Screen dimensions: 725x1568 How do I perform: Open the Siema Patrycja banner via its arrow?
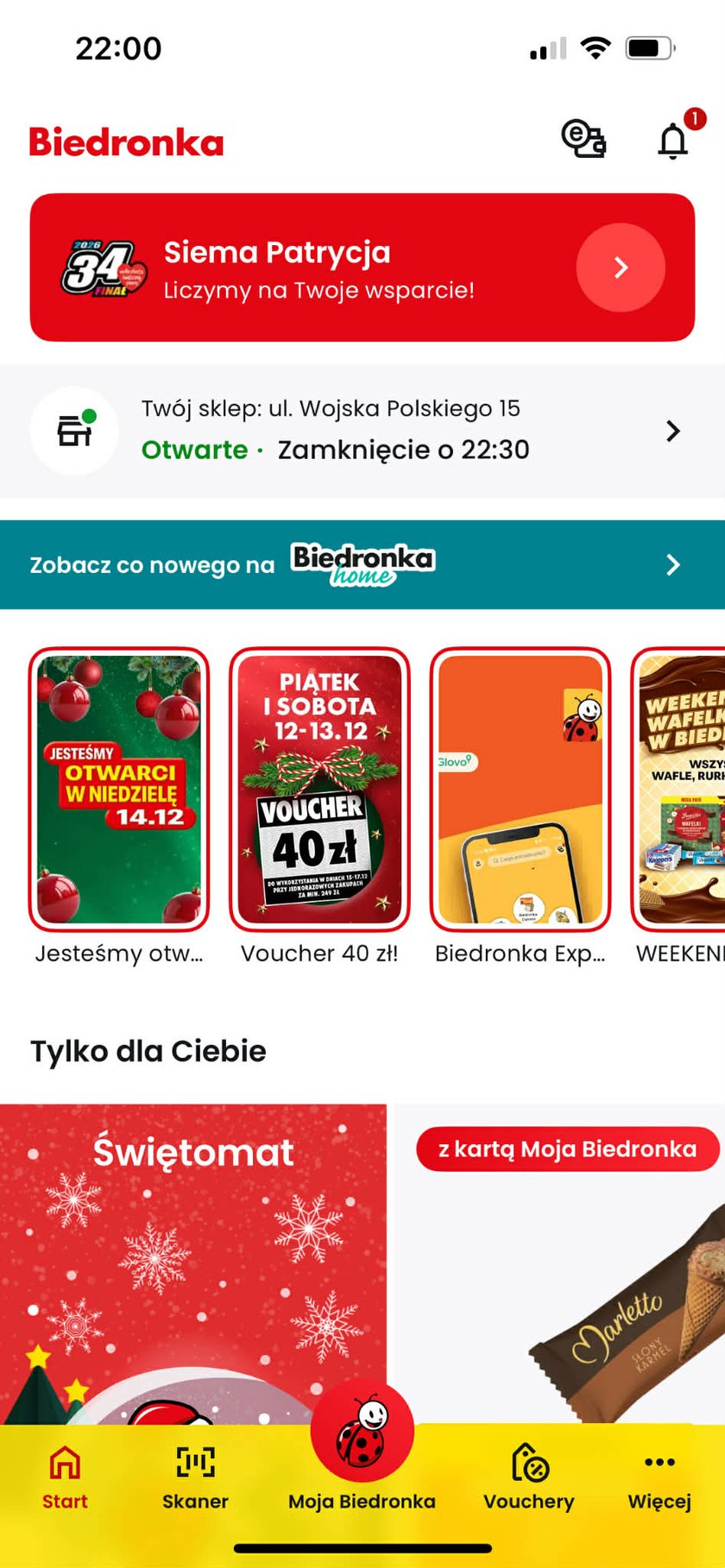(x=621, y=268)
